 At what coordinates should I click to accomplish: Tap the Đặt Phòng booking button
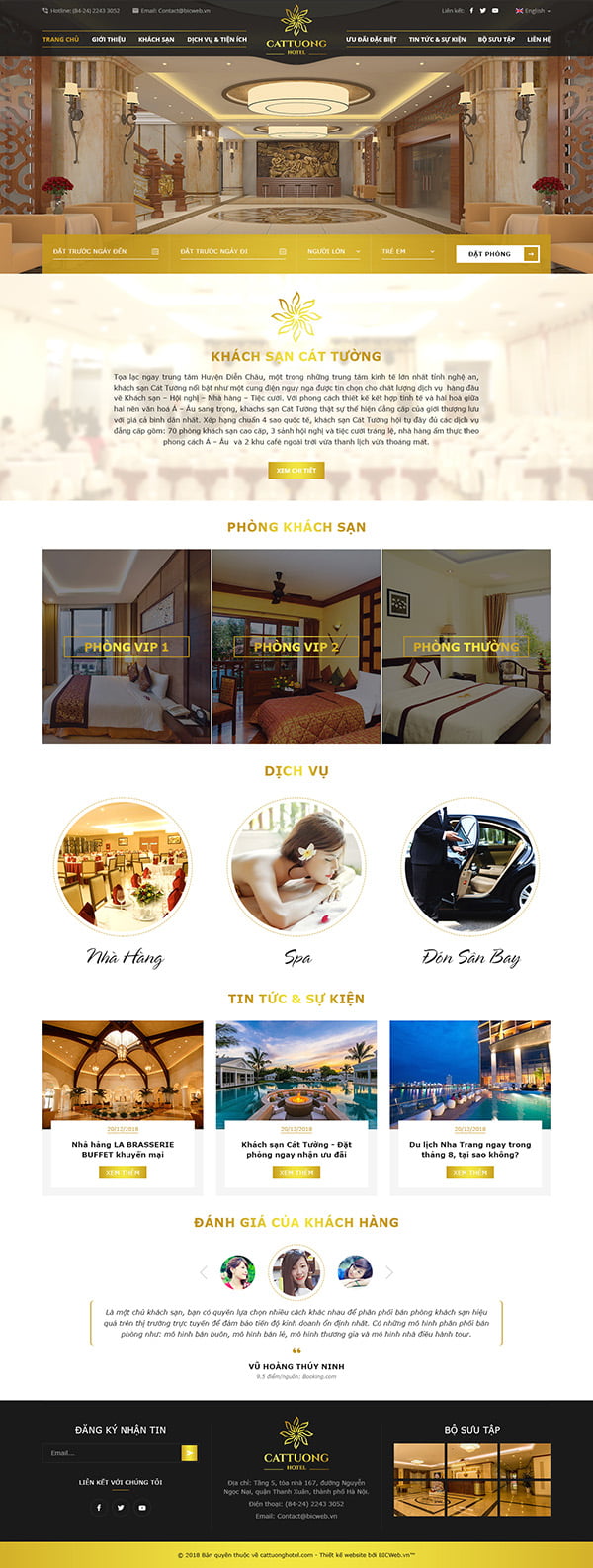497,254
